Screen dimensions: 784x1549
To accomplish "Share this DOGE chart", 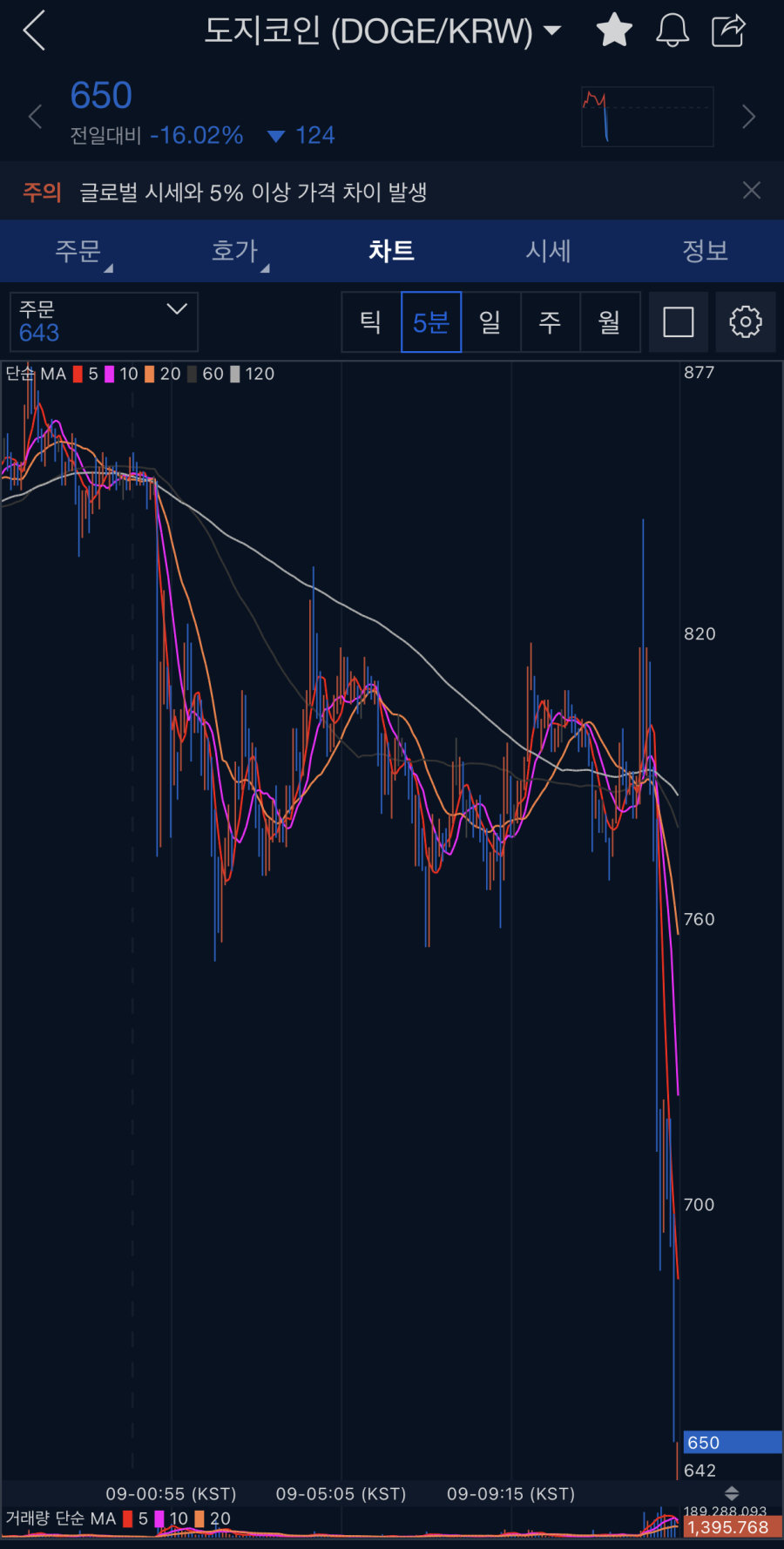I will pos(729,31).
